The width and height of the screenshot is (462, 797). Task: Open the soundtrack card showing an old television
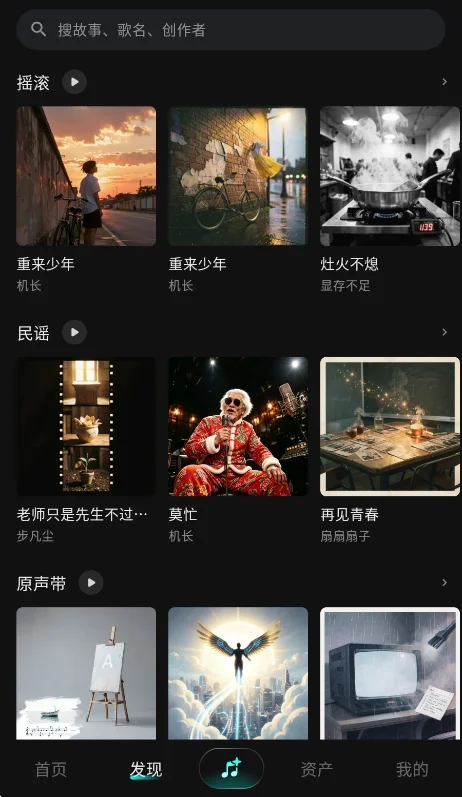[390, 673]
